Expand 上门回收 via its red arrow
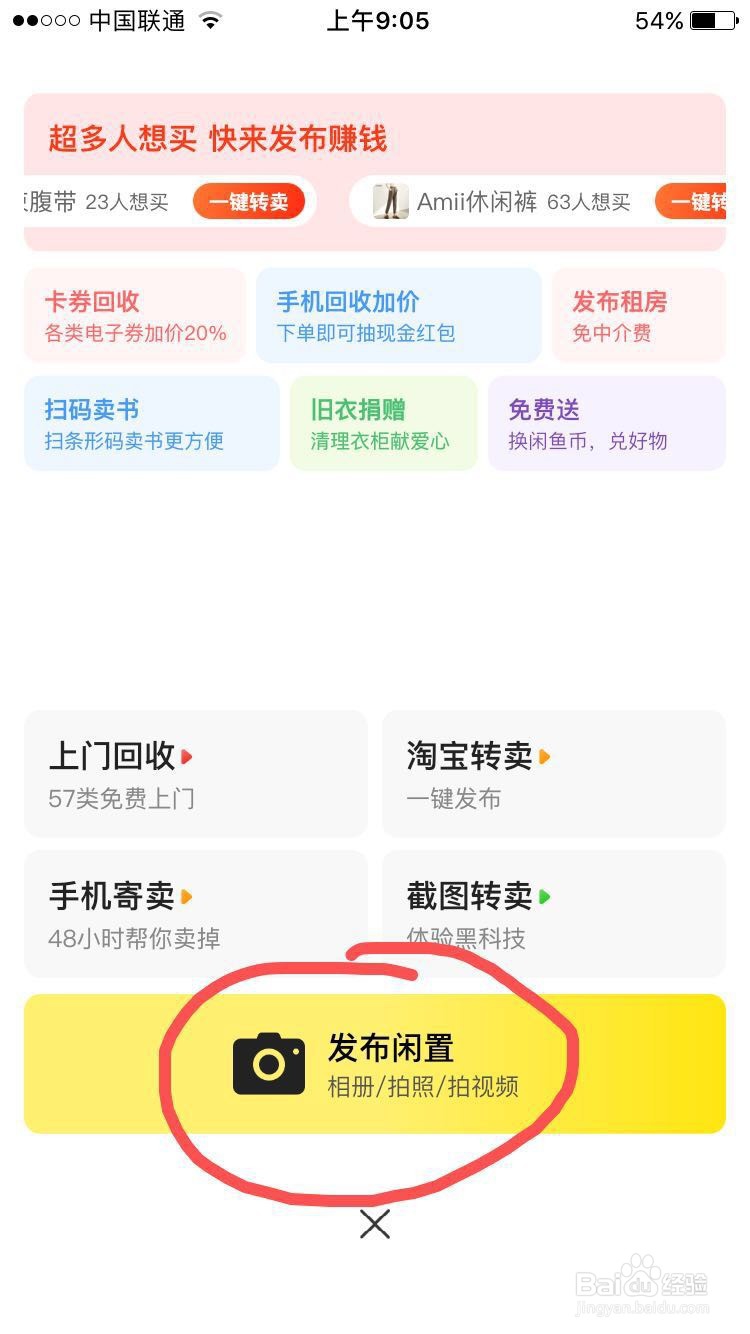This screenshot has width=750, height=1334. tap(185, 757)
